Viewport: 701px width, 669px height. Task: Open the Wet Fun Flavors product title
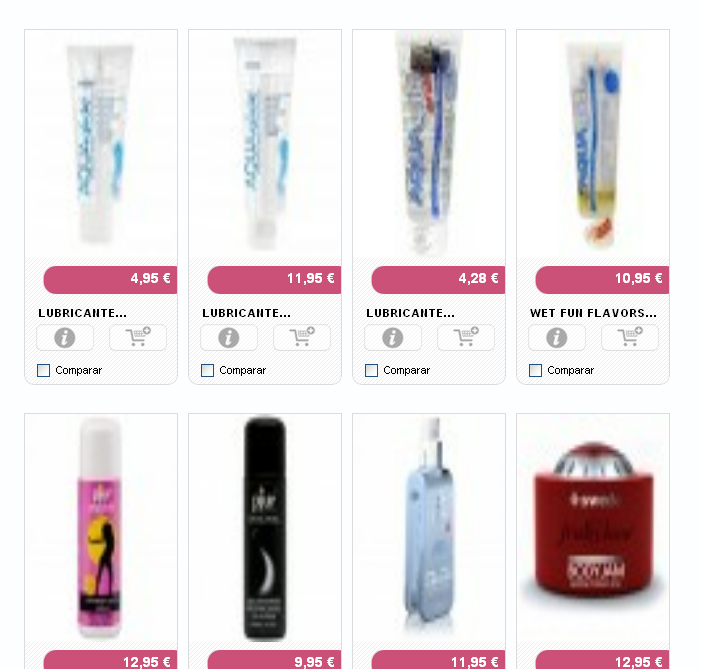point(593,313)
